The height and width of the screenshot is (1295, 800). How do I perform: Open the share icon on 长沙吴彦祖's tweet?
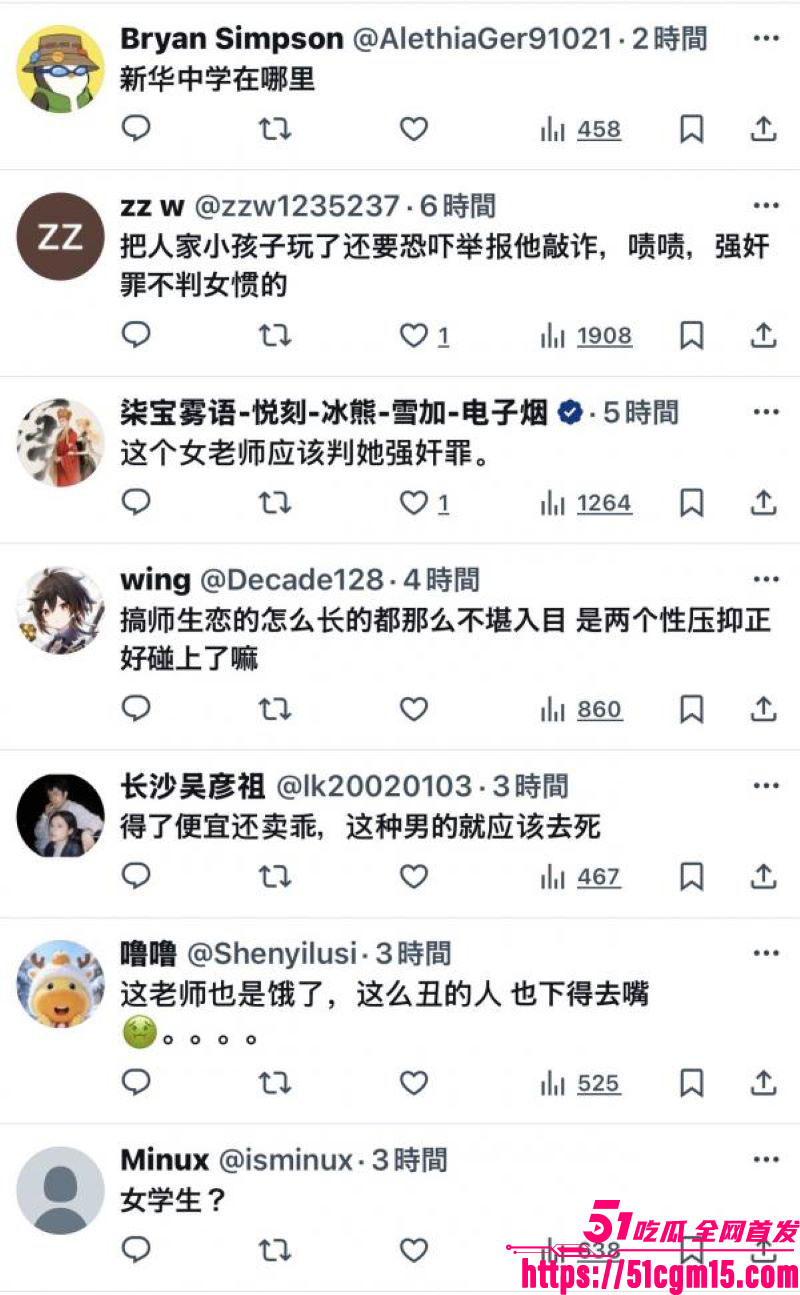click(762, 877)
